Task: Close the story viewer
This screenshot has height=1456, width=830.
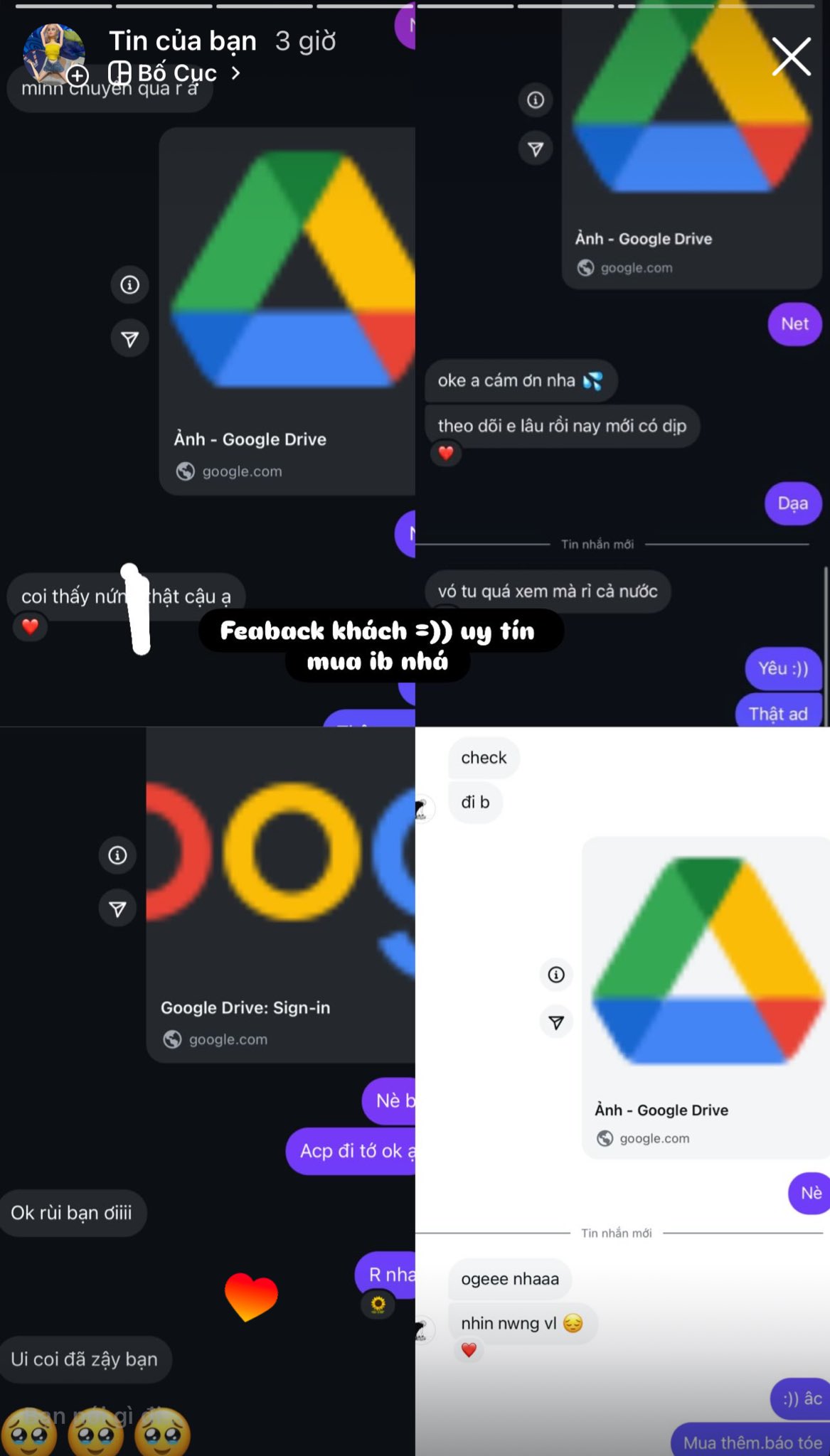Action: (x=791, y=57)
